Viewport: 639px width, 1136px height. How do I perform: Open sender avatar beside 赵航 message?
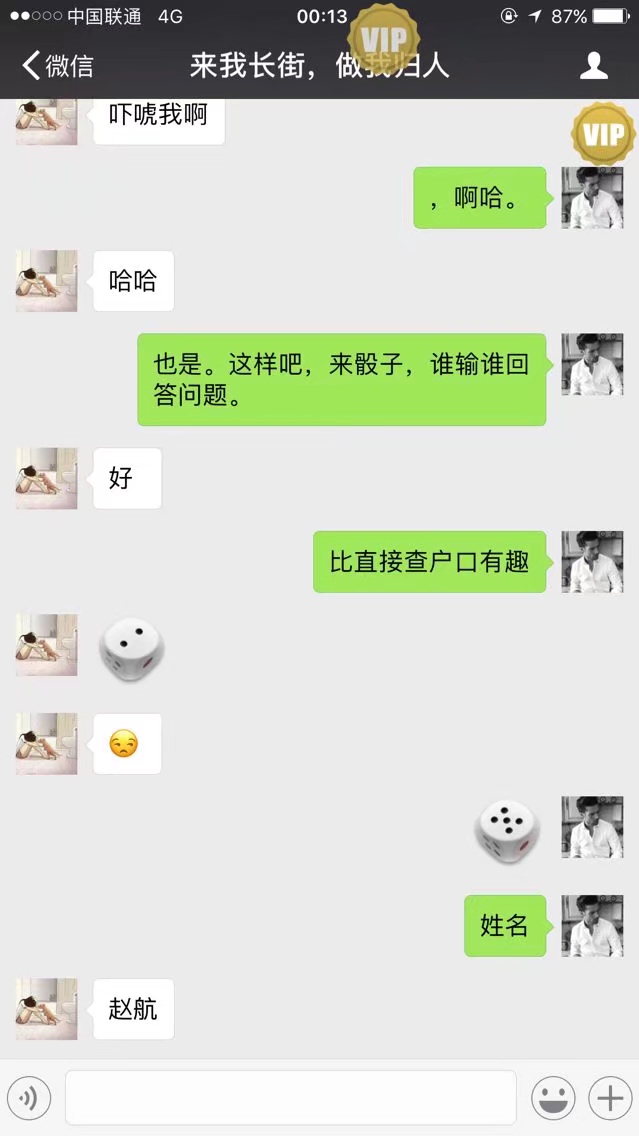pyautogui.click(x=46, y=1008)
